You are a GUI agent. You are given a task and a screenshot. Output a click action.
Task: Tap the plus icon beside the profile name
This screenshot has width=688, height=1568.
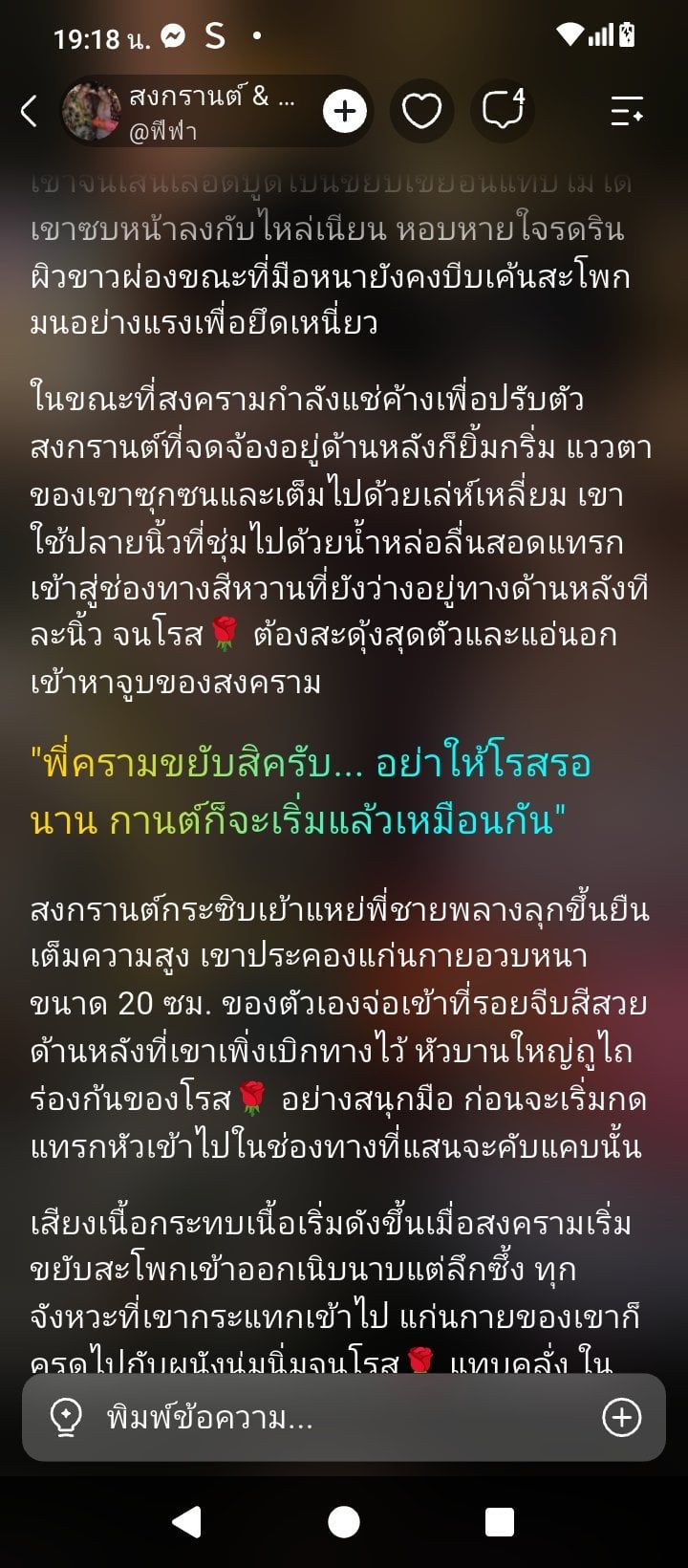tap(345, 111)
